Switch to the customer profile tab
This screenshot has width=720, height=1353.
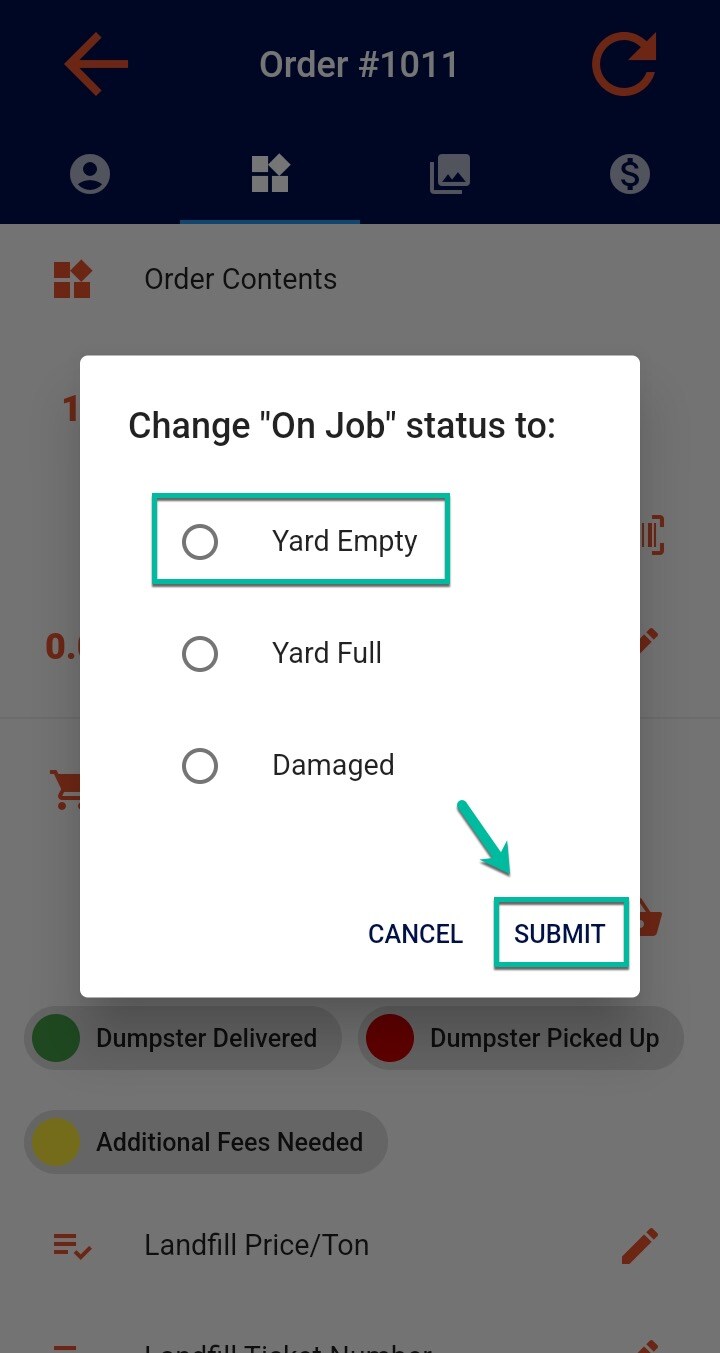90,175
